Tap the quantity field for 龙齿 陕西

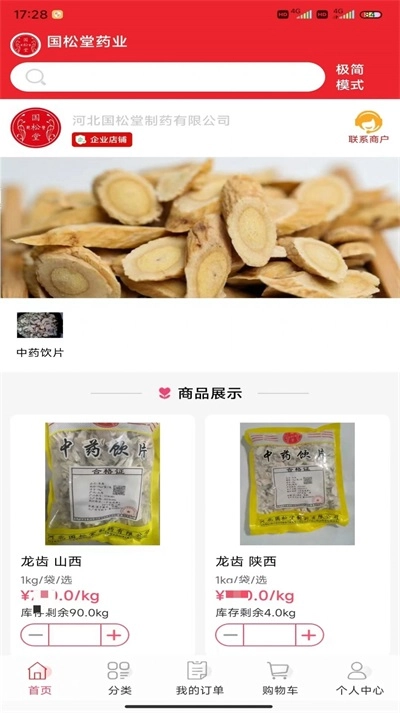point(270,635)
